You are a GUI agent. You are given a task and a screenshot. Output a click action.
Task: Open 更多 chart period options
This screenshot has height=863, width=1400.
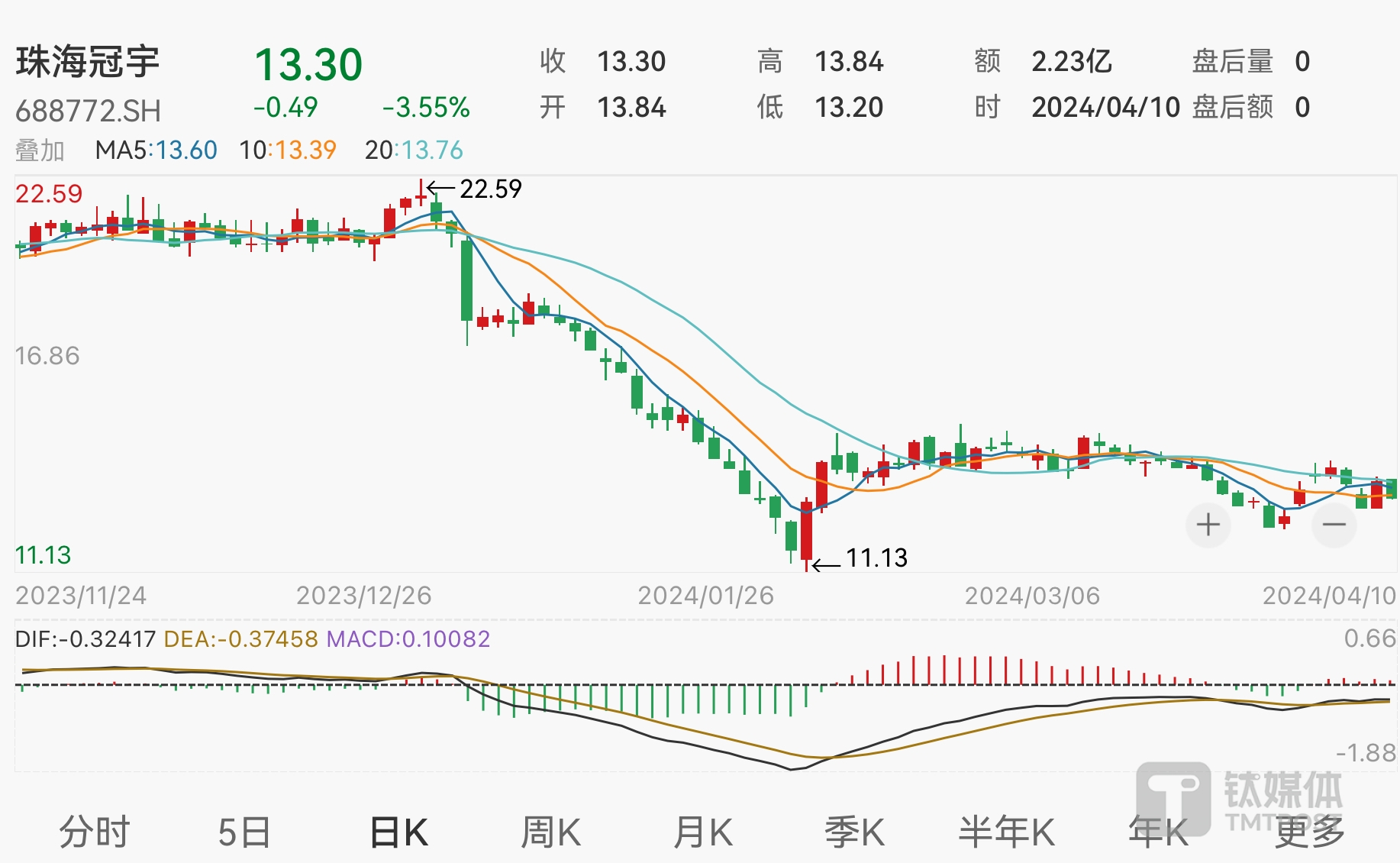pyautogui.click(x=1310, y=832)
